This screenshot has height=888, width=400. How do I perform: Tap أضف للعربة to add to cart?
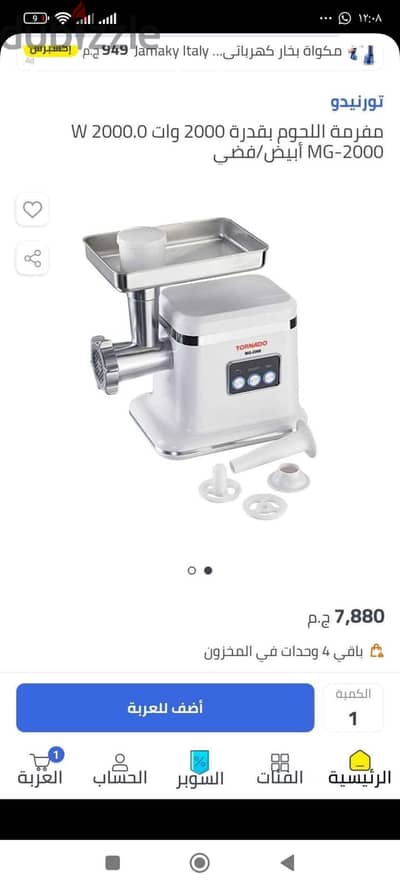[165, 707]
